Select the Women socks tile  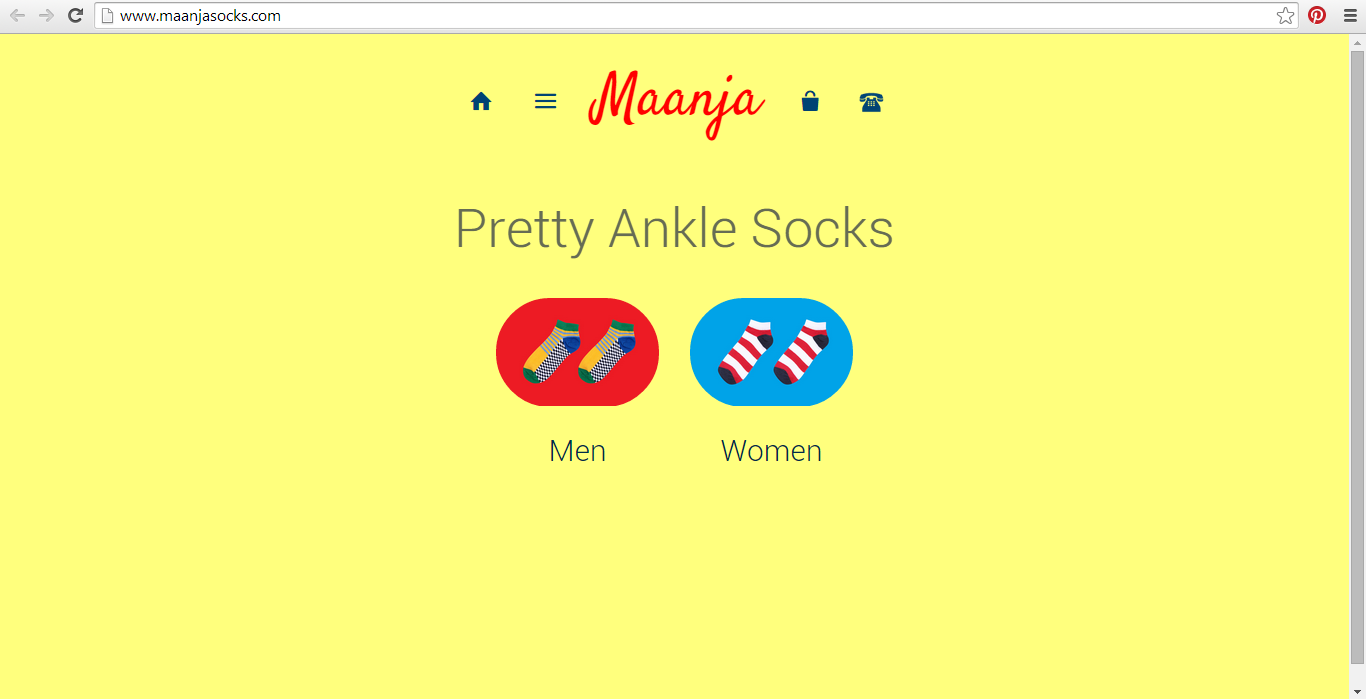point(771,352)
